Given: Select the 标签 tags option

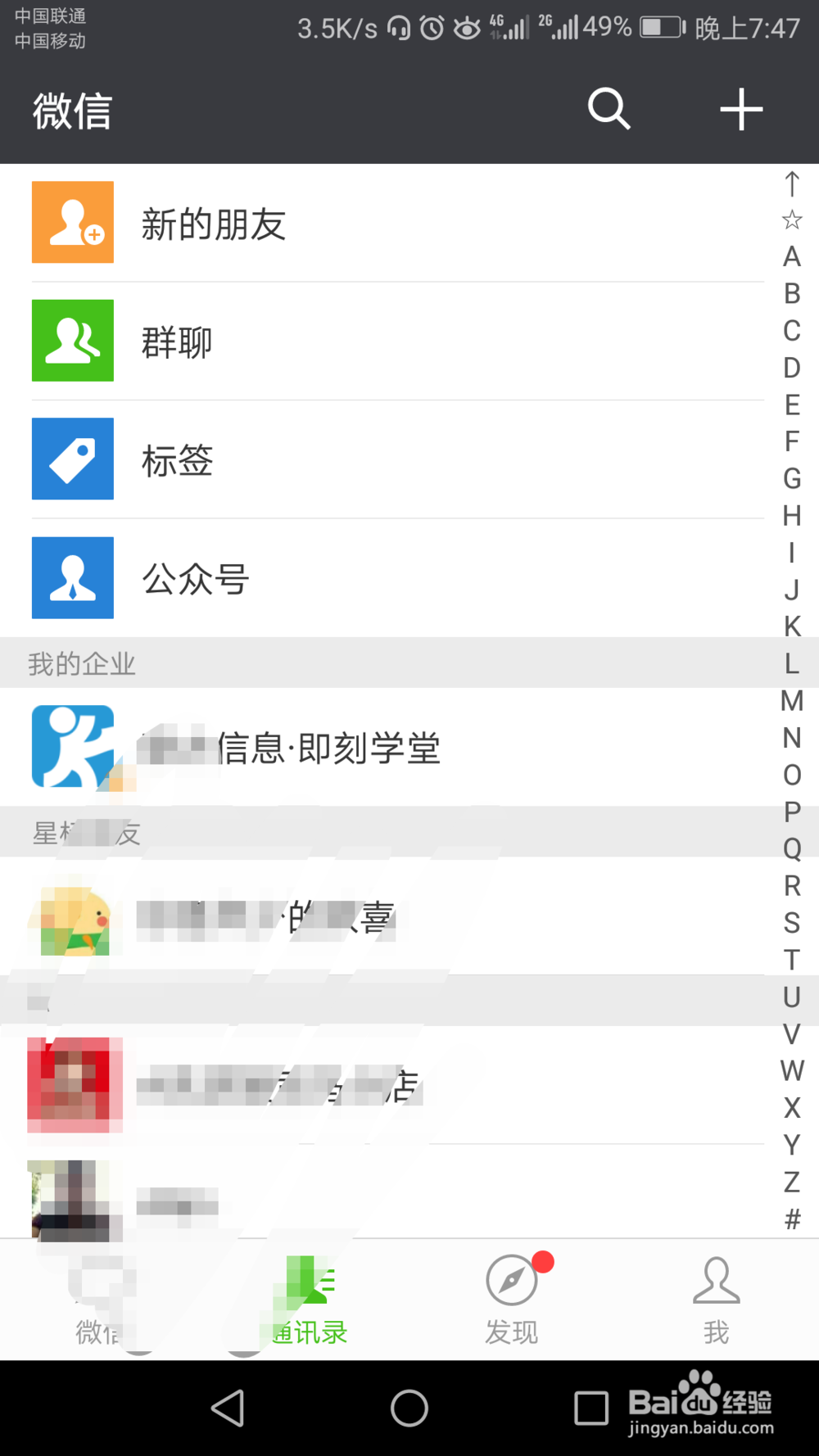Looking at the screenshot, I should (x=328, y=459).
